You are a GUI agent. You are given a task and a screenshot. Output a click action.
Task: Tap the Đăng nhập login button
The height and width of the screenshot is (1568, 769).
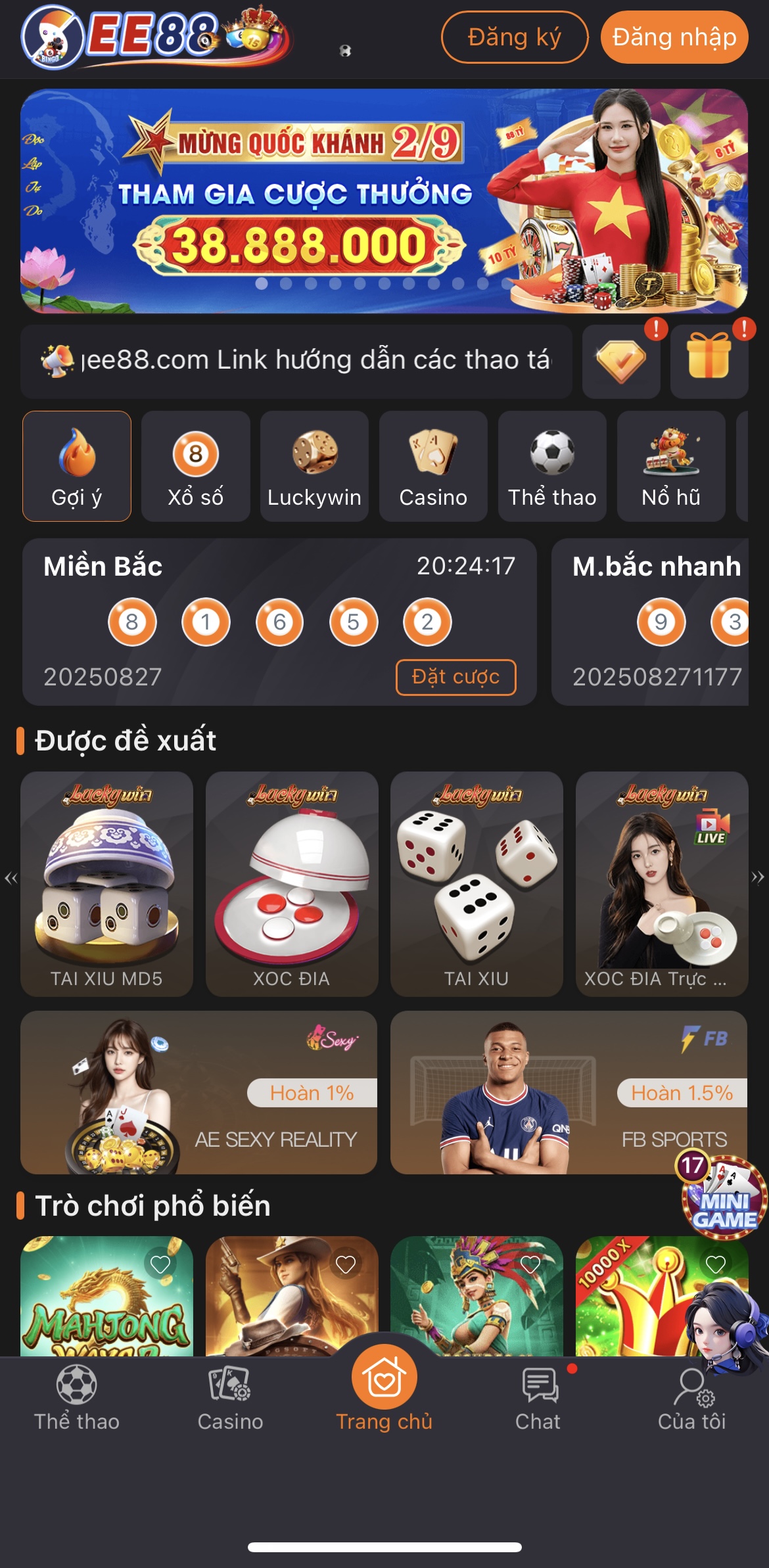[674, 37]
